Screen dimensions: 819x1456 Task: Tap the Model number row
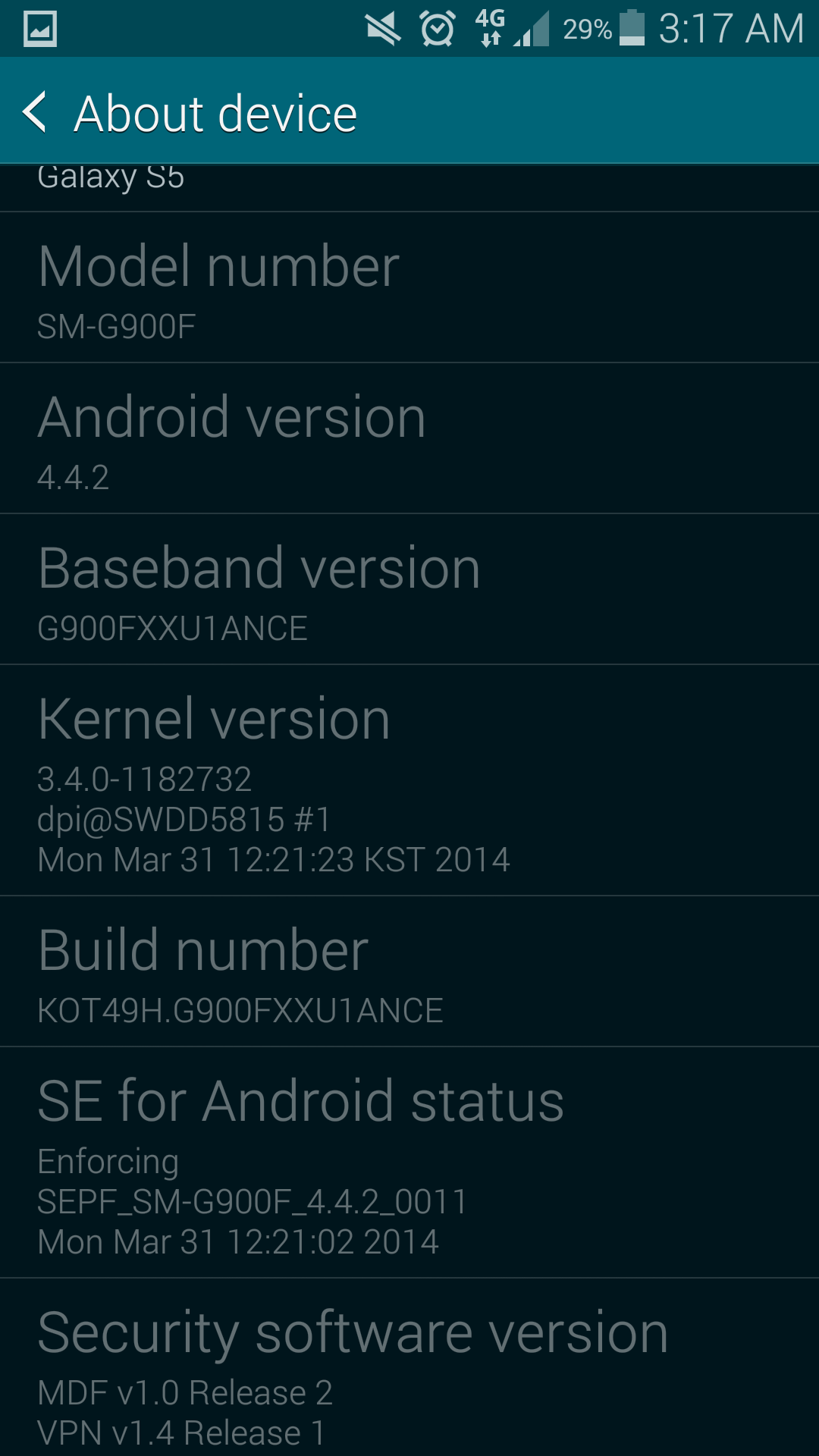[x=409, y=287]
